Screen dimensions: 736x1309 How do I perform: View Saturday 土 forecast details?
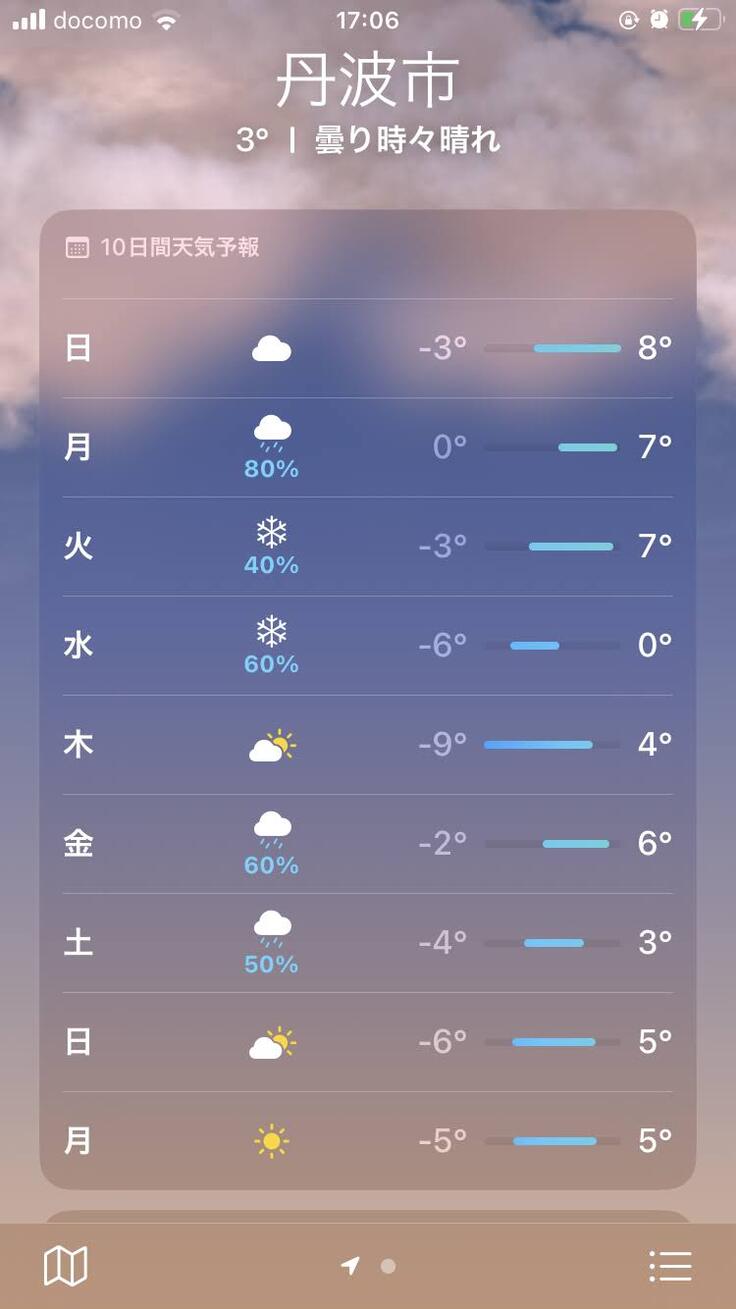point(367,942)
